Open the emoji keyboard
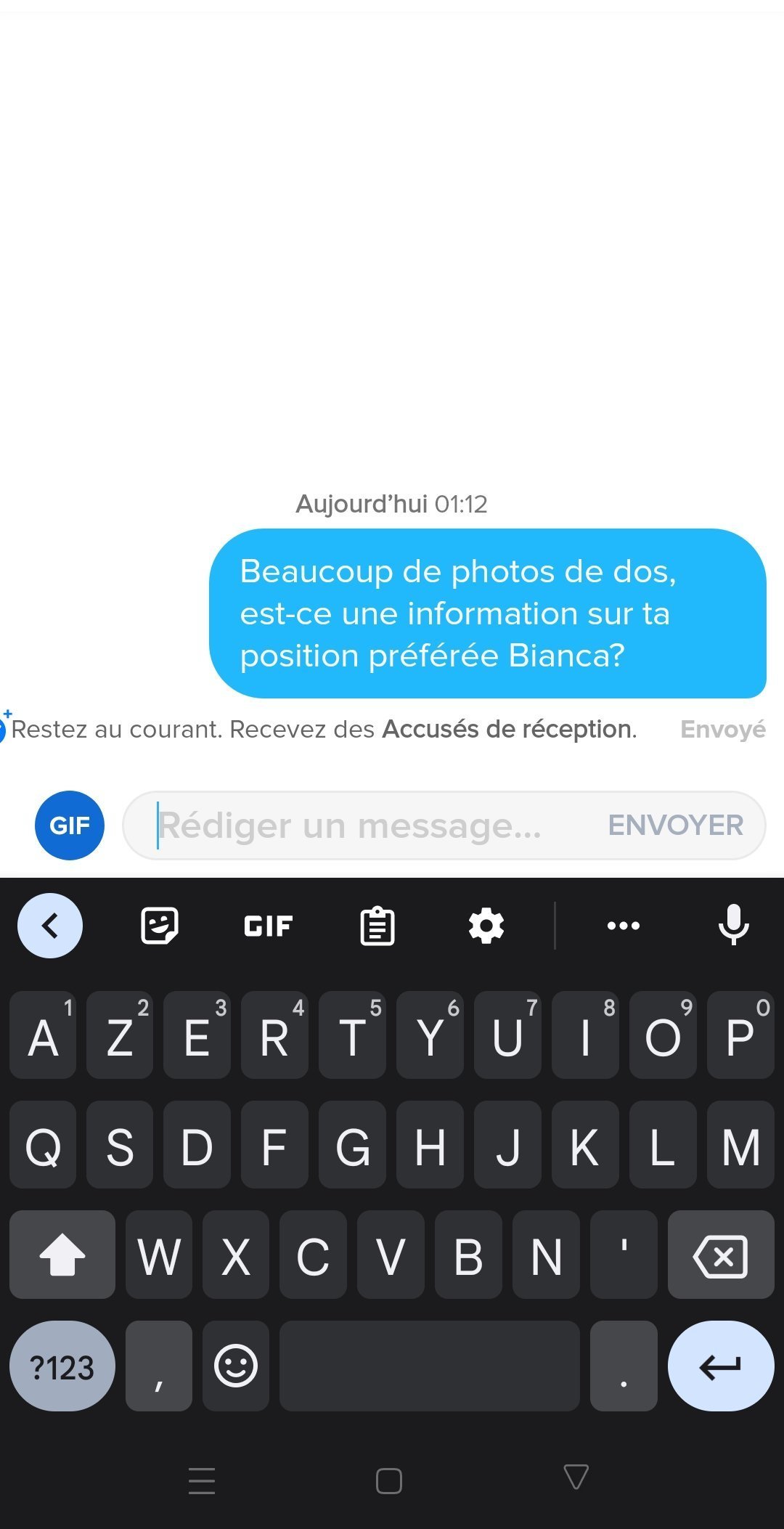 (236, 1366)
